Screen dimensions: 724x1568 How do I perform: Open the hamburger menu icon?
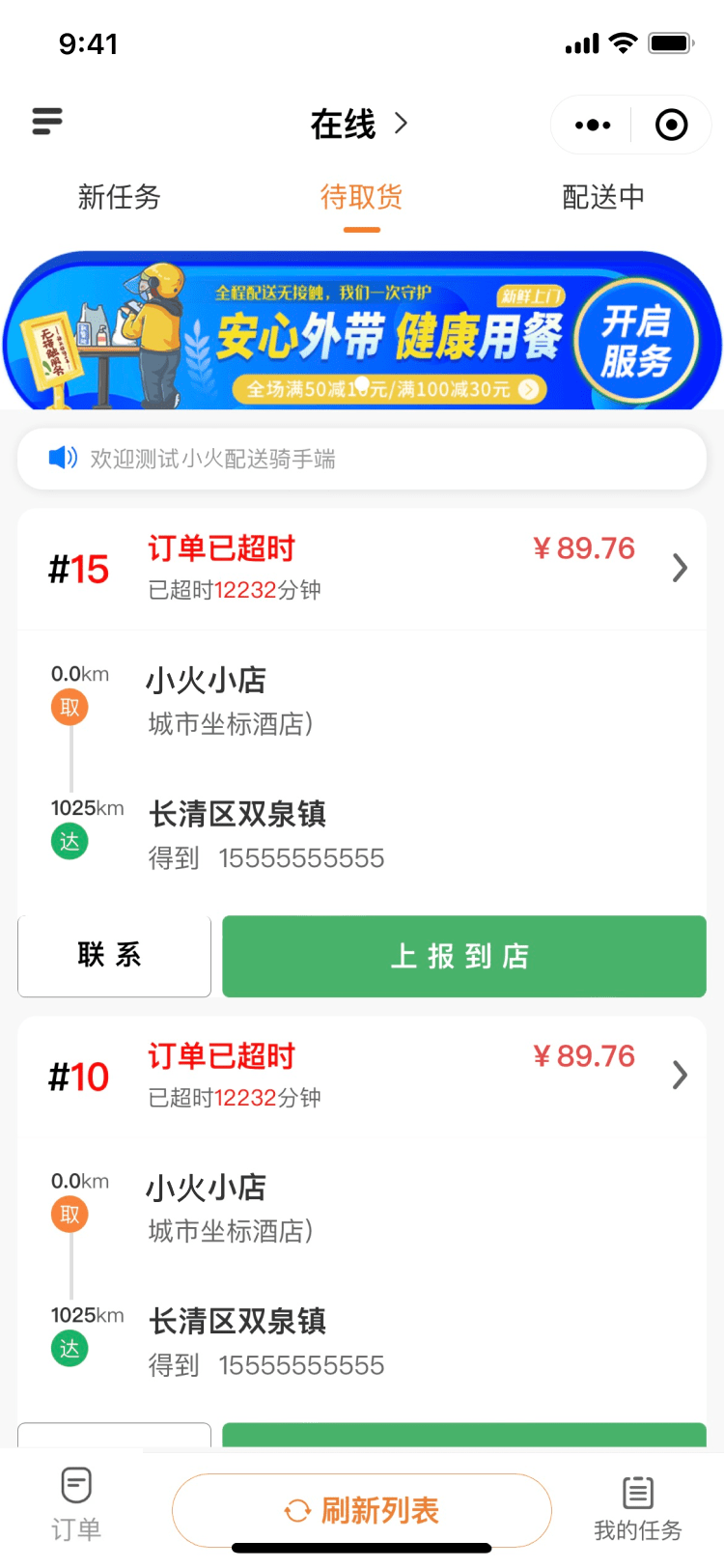click(x=47, y=122)
